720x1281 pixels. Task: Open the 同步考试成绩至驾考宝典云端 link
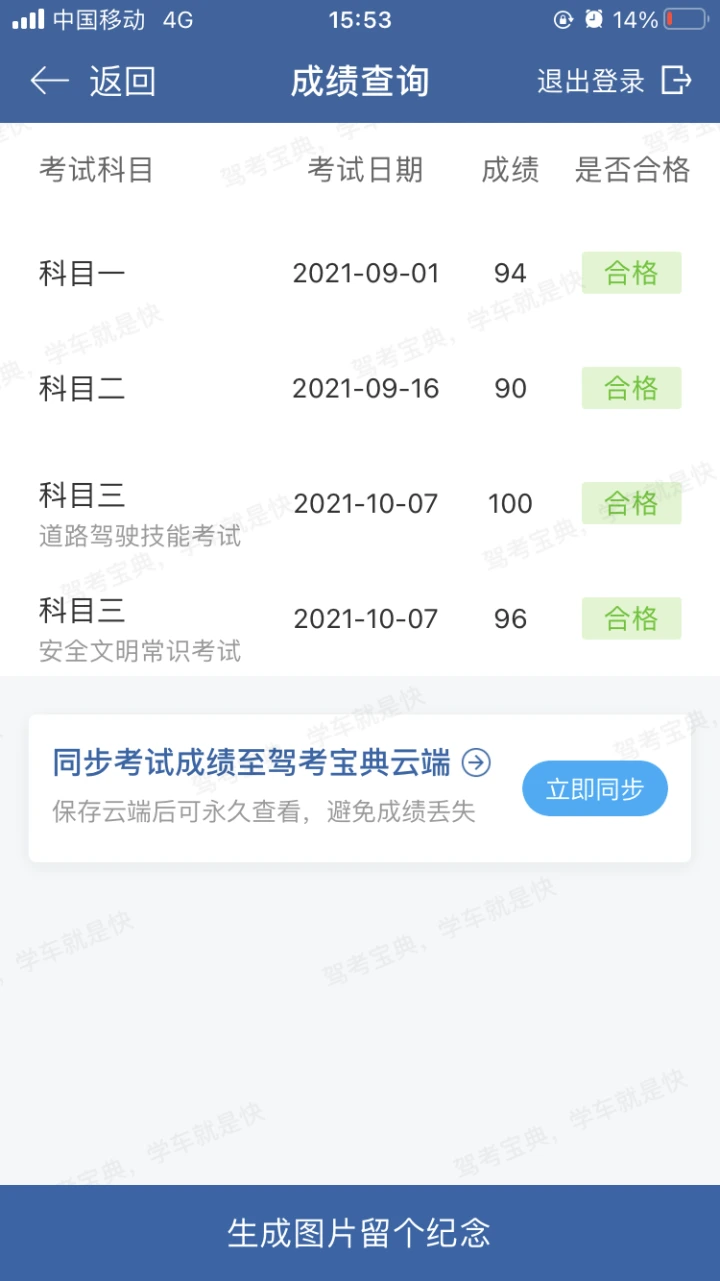click(272, 763)
